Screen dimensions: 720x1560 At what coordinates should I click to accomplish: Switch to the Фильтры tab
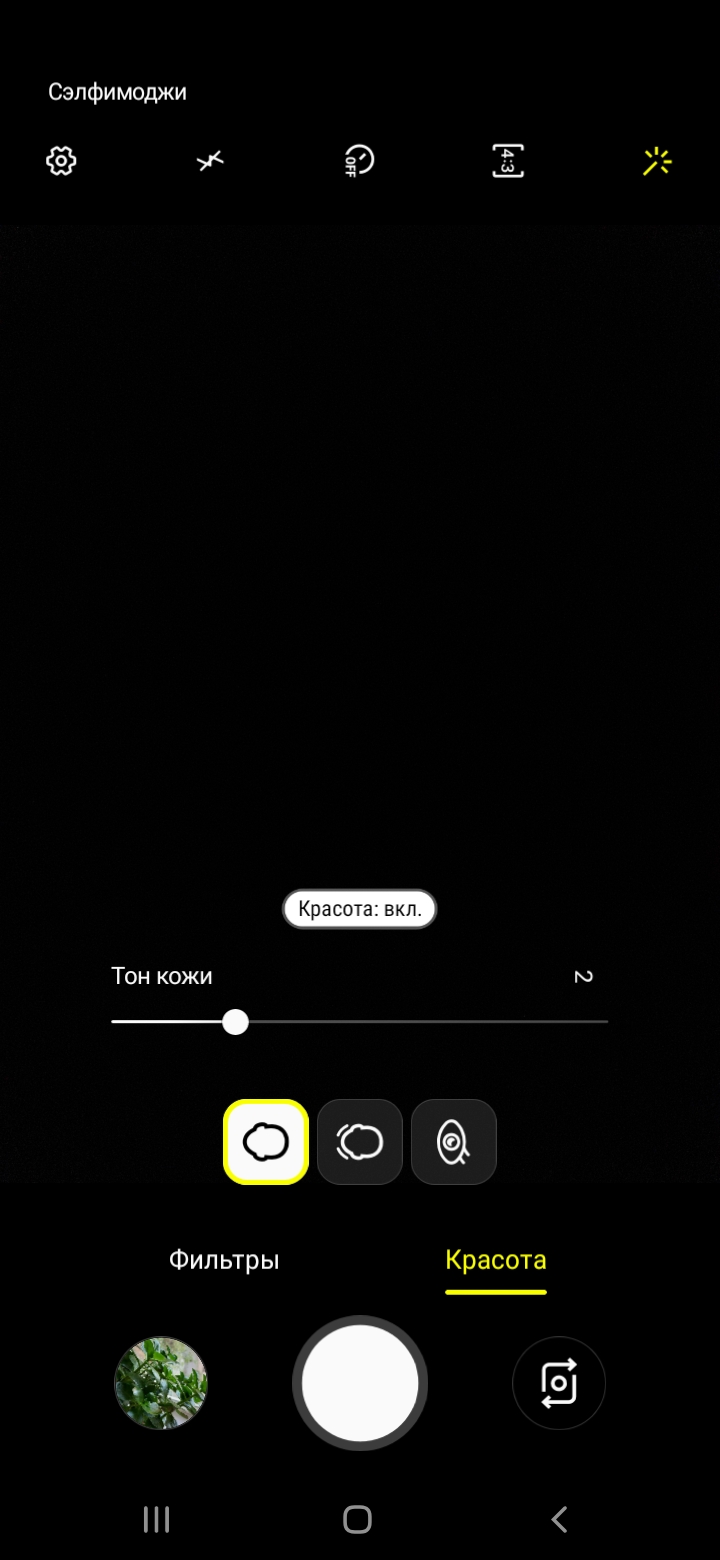[224, 1260]
